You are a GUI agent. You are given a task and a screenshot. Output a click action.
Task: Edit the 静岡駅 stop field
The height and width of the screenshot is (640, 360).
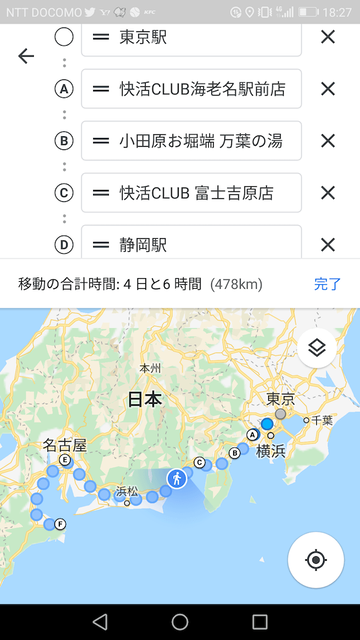tap(191, 242)
